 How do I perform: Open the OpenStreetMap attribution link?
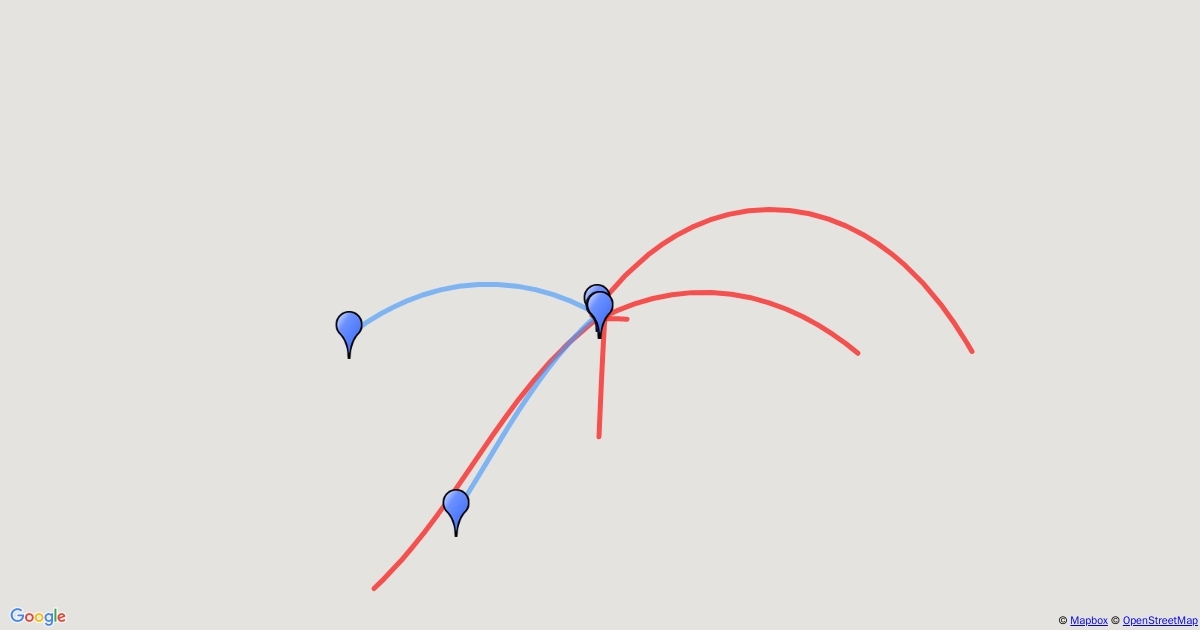1159,621
